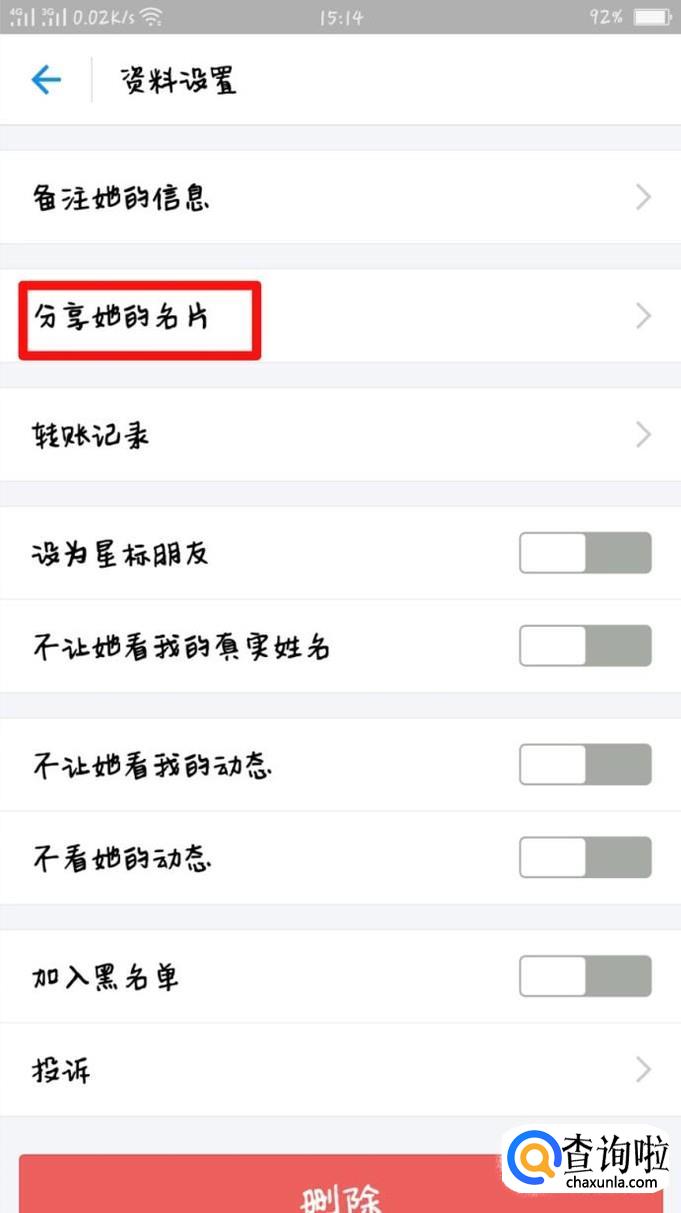Go back using the top-left arrow
The width and height of the screenshot is (681, 1213).
[46, 80]
